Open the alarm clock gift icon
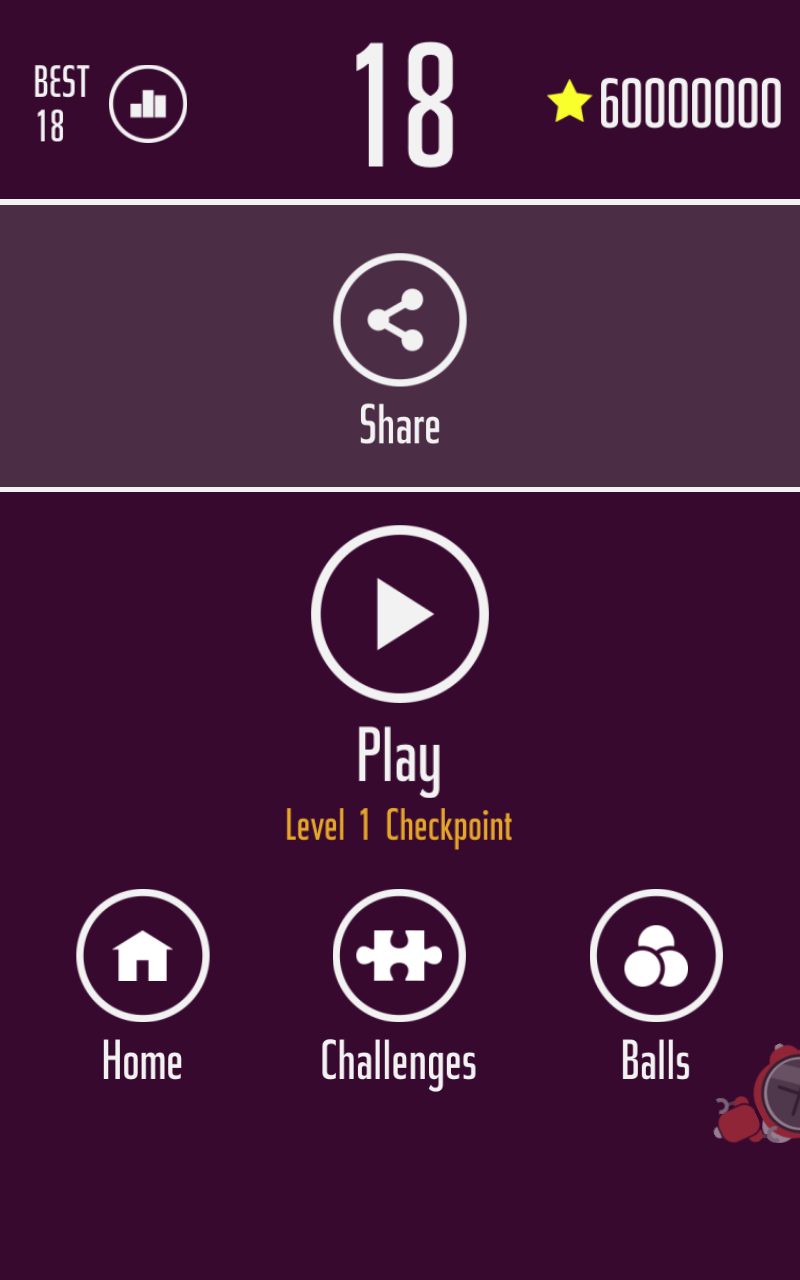 [x=775, y=1095]
